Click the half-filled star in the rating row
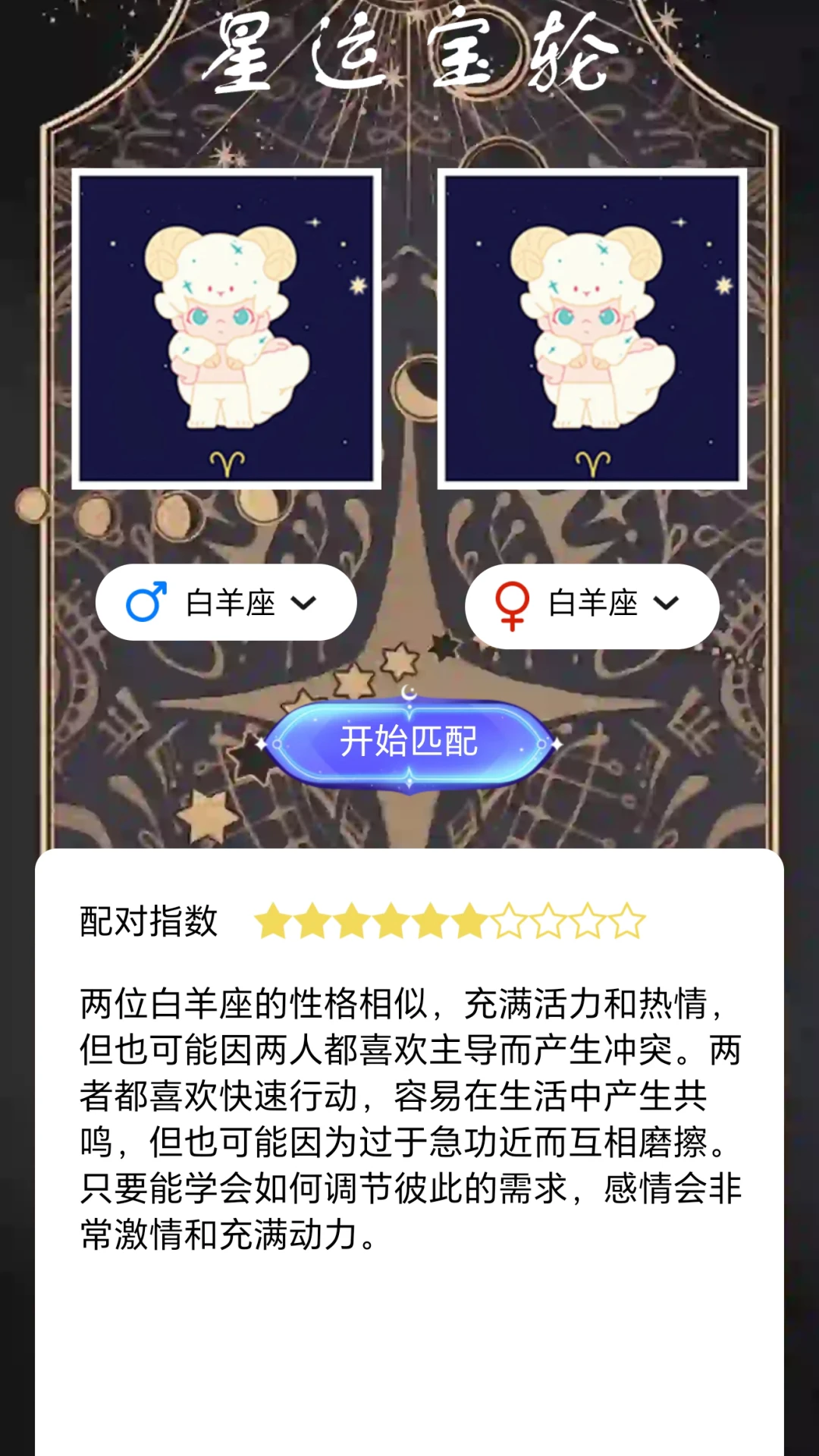Viewport: 819px width, 1456px height. (x=470, y=921)
